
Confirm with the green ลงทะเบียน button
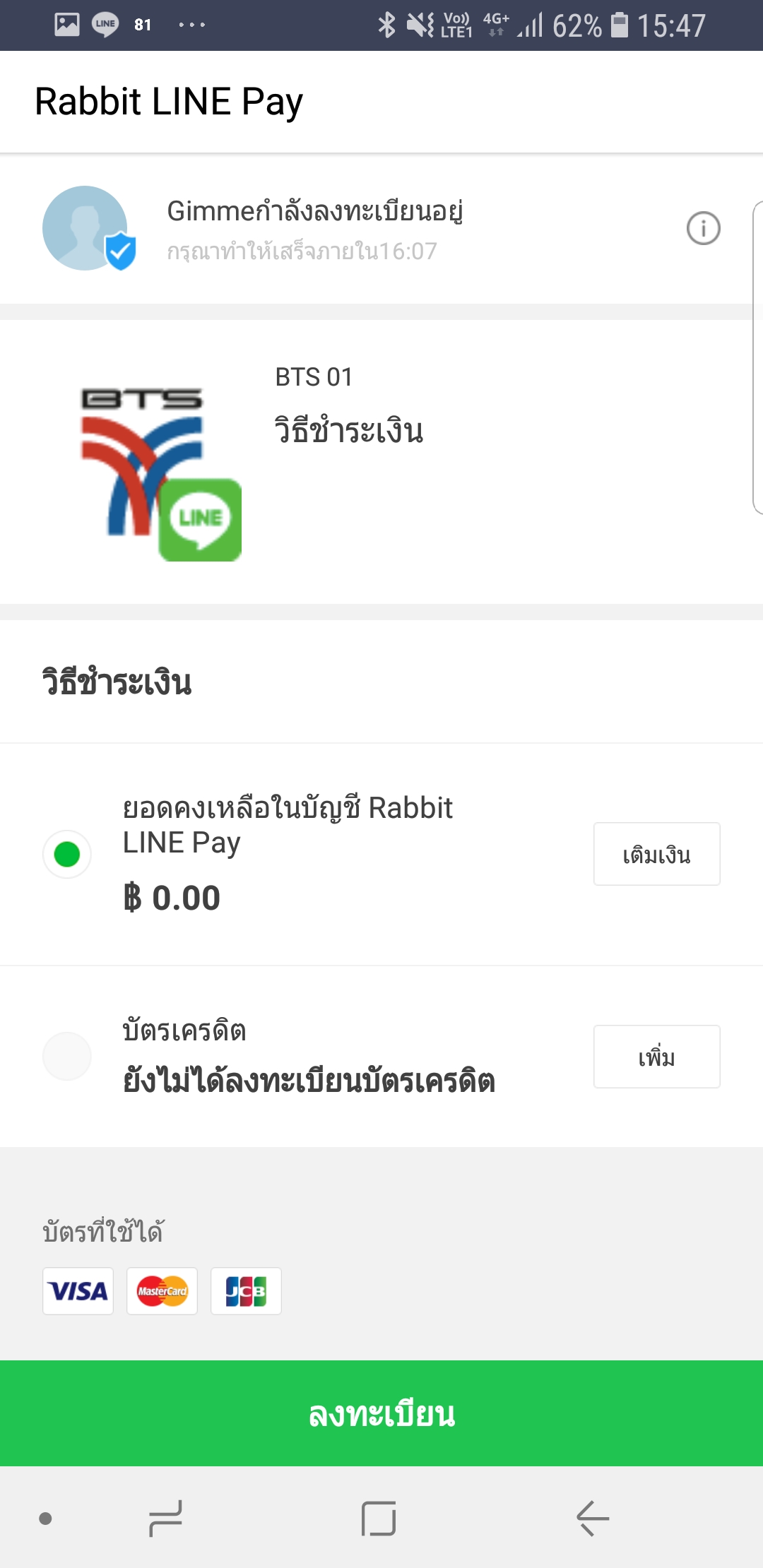[x=381, y=1413]
